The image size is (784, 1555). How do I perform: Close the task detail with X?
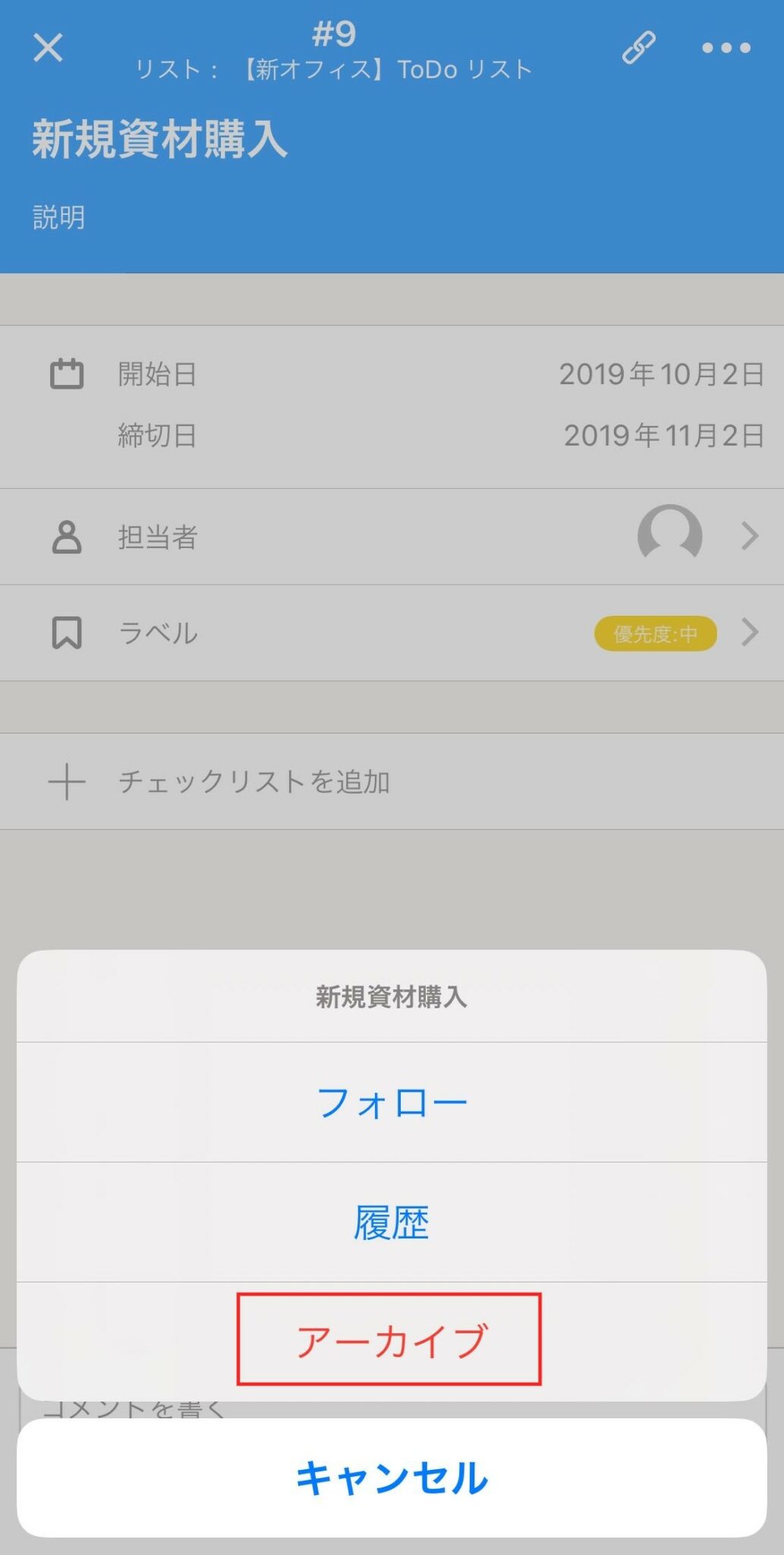point(48,48)
